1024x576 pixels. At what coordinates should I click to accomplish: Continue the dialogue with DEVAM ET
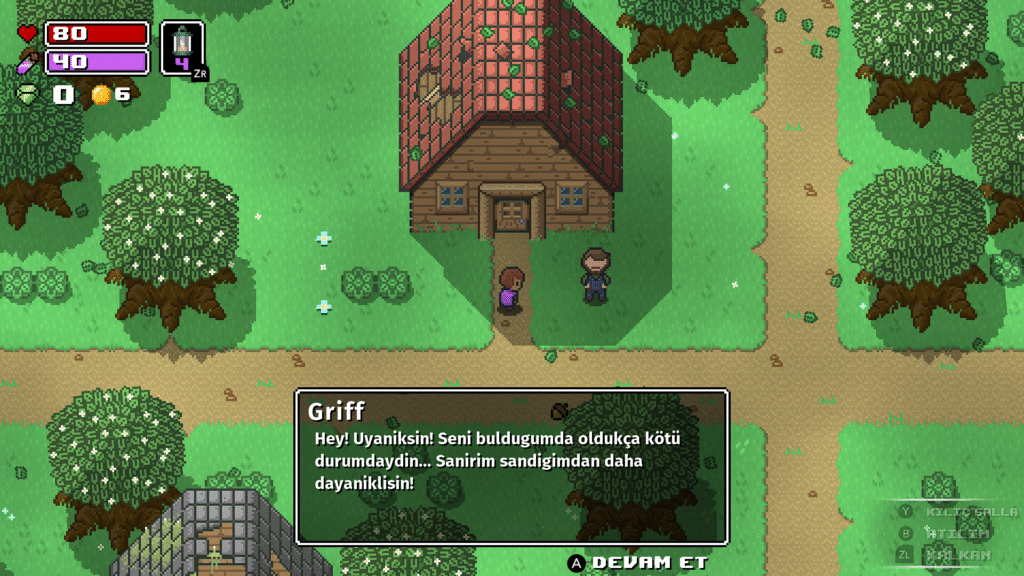click(640, 563)
